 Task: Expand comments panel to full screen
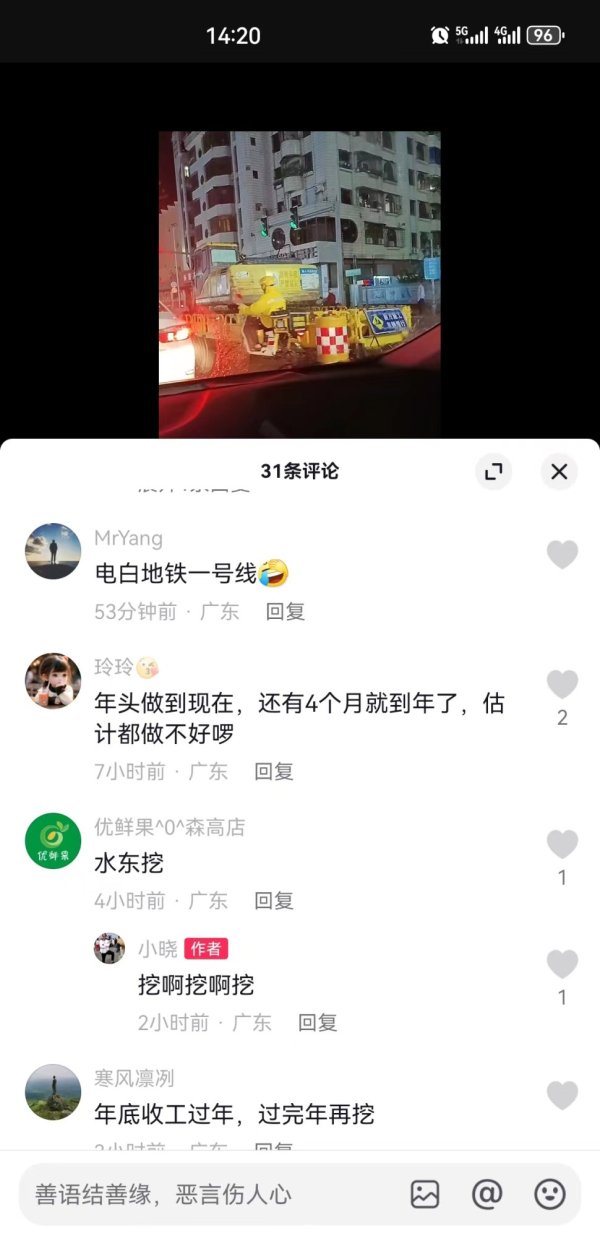(493, 472)
